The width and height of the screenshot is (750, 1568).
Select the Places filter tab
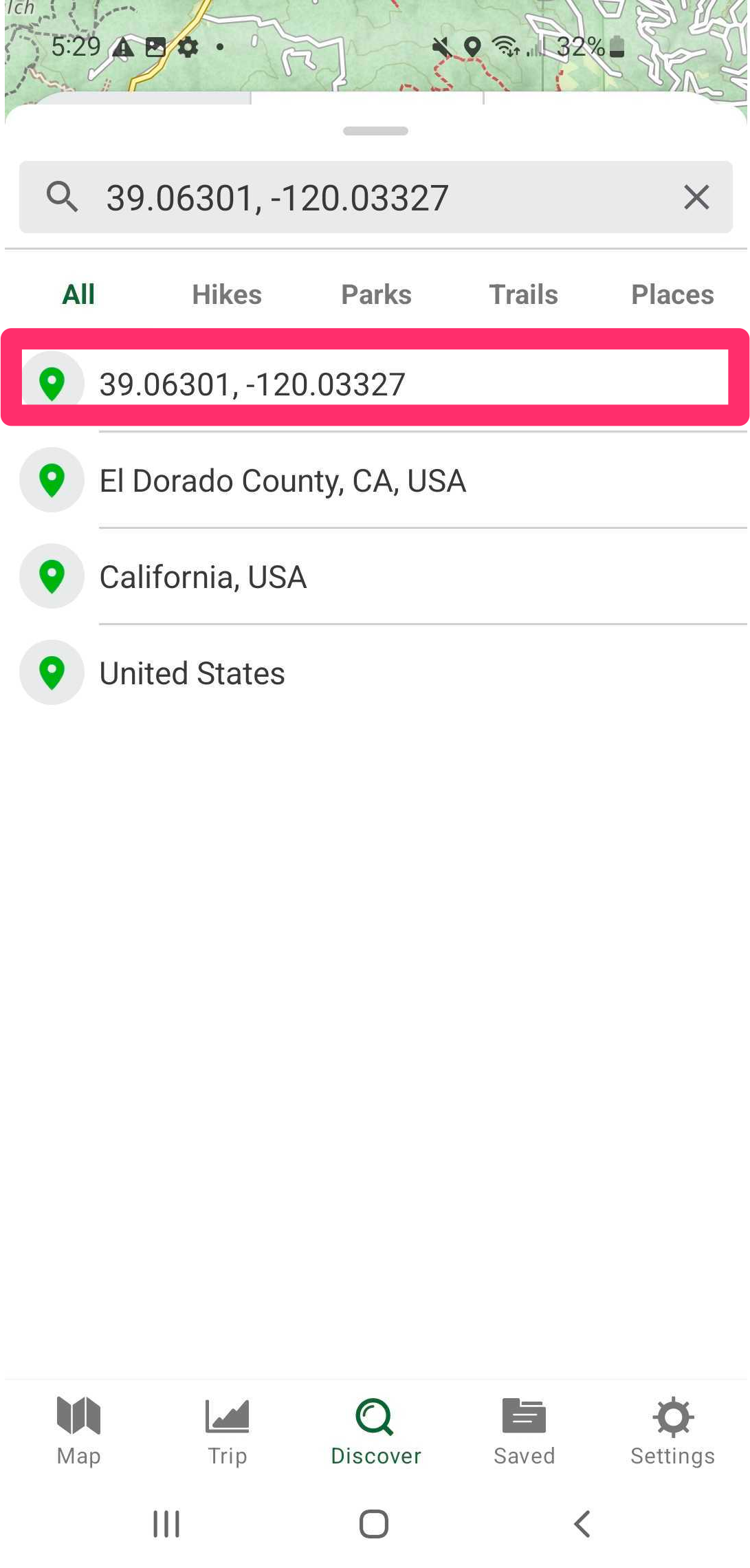[672, 294]
